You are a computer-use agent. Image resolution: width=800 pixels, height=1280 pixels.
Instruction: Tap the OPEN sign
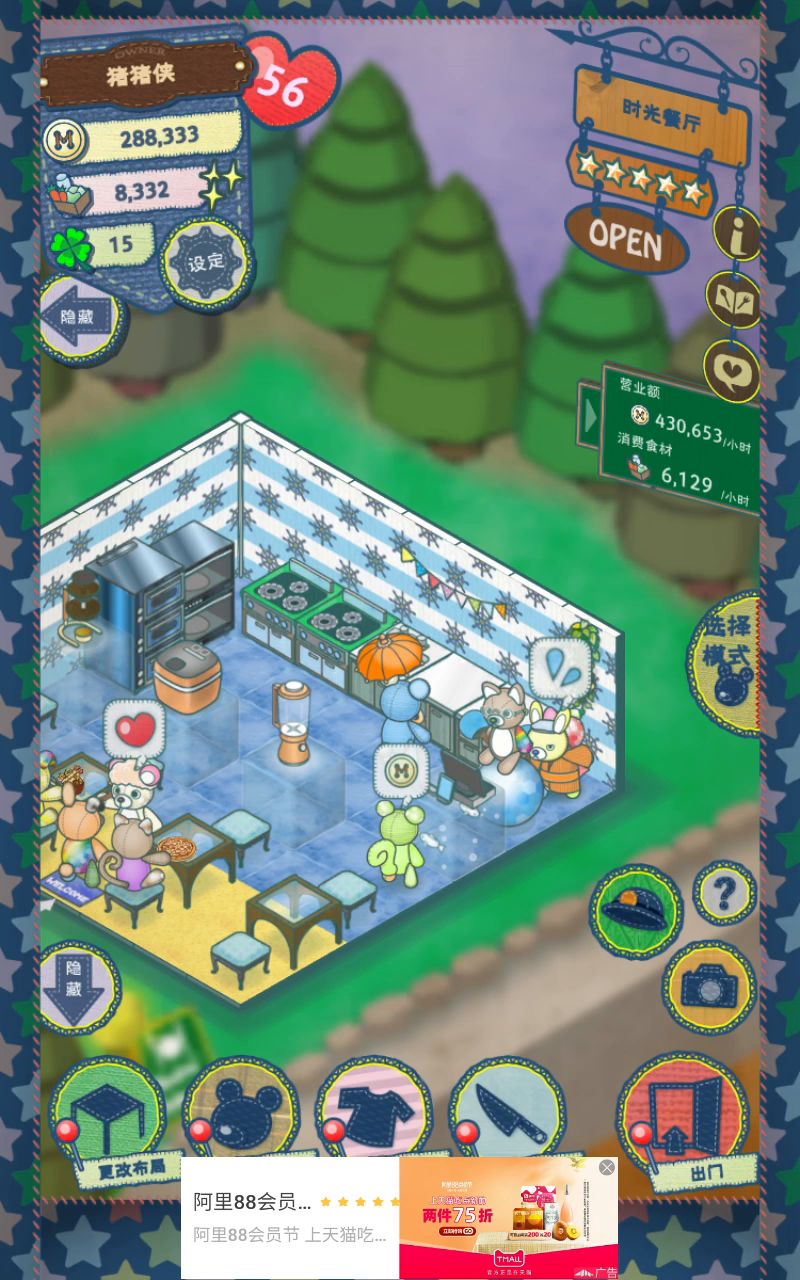pyautogui.click(x=625, y=238)
